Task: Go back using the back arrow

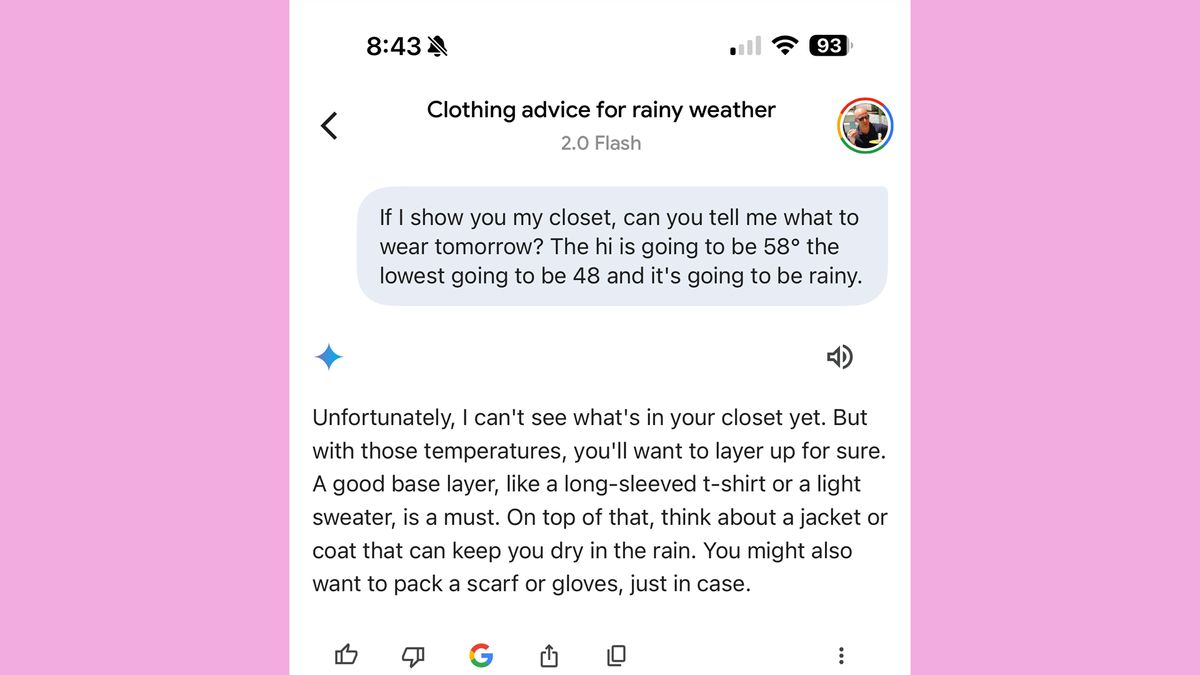Action: 329,126
